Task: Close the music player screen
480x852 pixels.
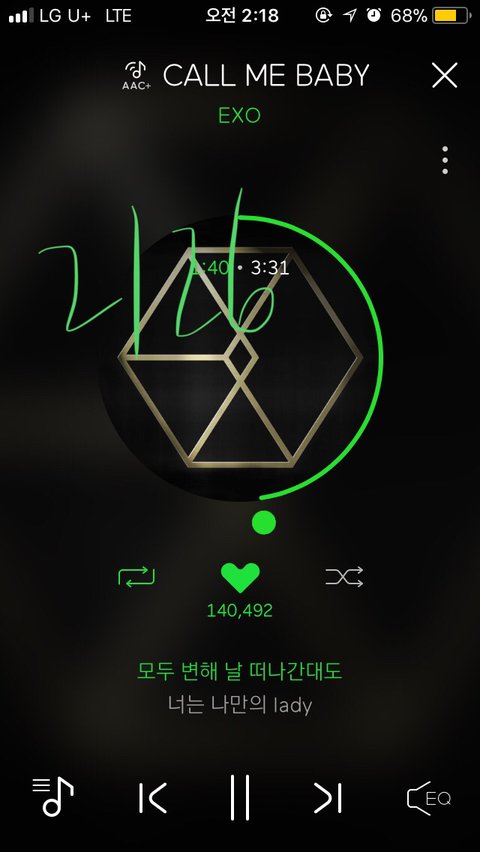Action: [x=445, y=75]
